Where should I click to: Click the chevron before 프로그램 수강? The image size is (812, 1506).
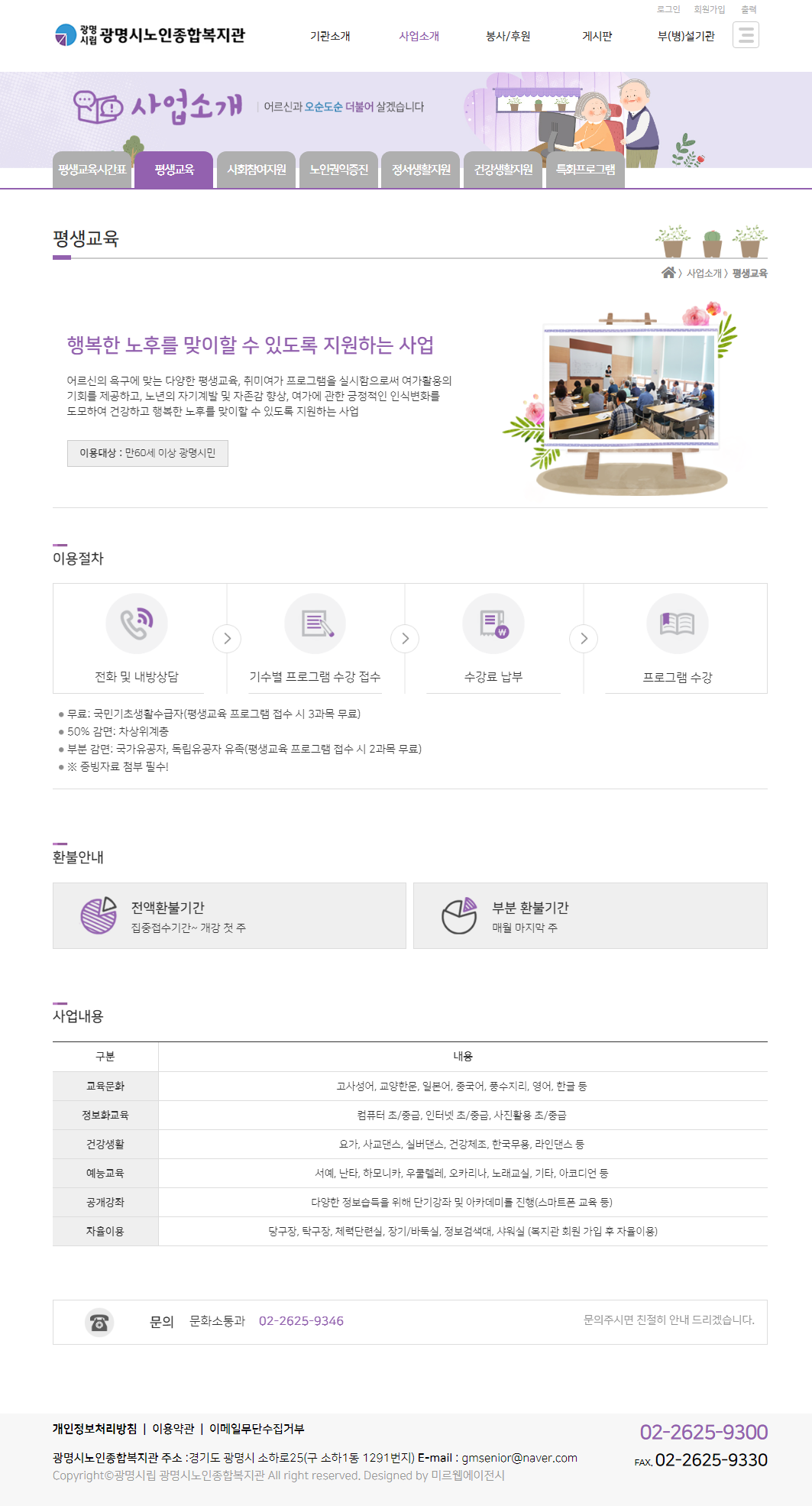pos(584,639)
